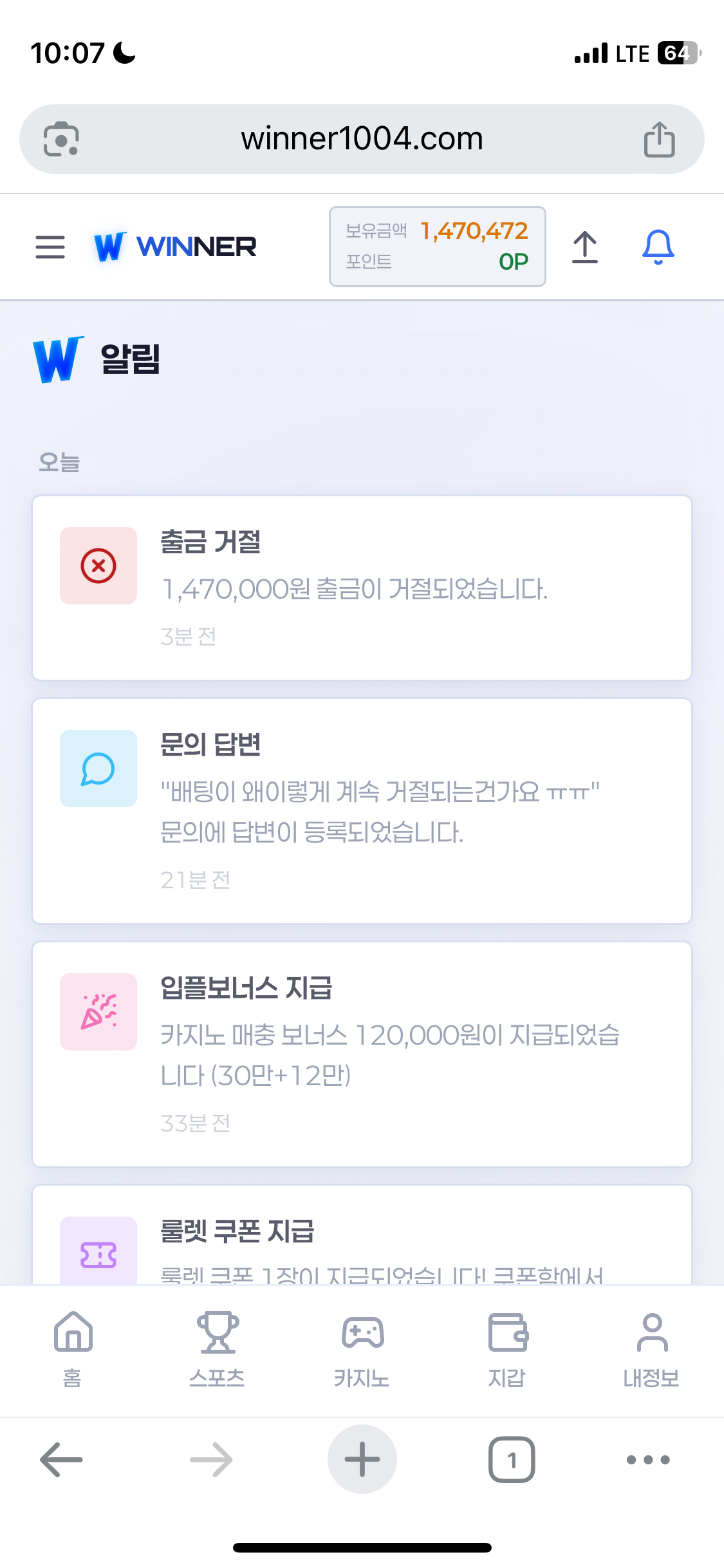Go back to the previous page
This screenshot has height=1568, width=724.
pyautogui.click(x=61, y=1459)
